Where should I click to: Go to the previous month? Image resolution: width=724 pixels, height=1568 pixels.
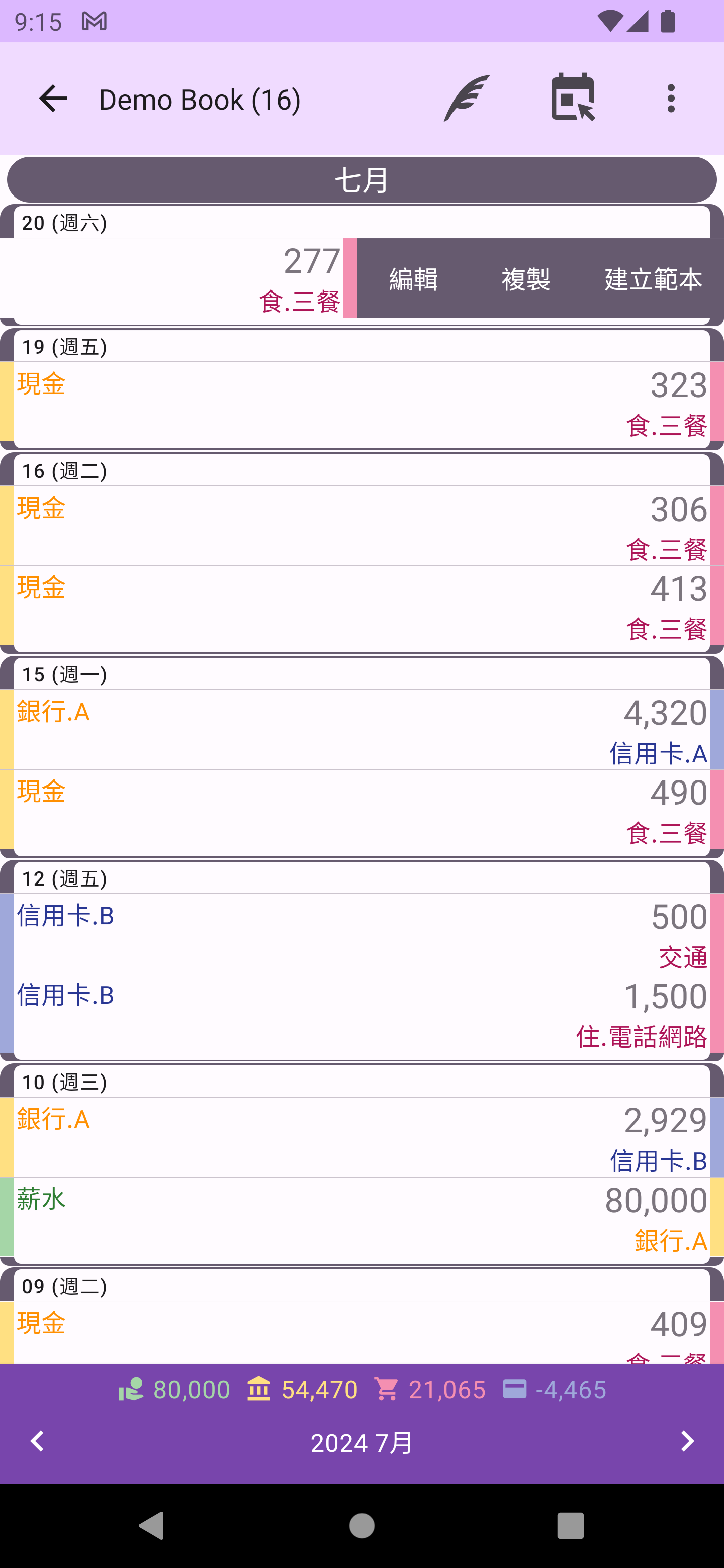pos(38,1441)
